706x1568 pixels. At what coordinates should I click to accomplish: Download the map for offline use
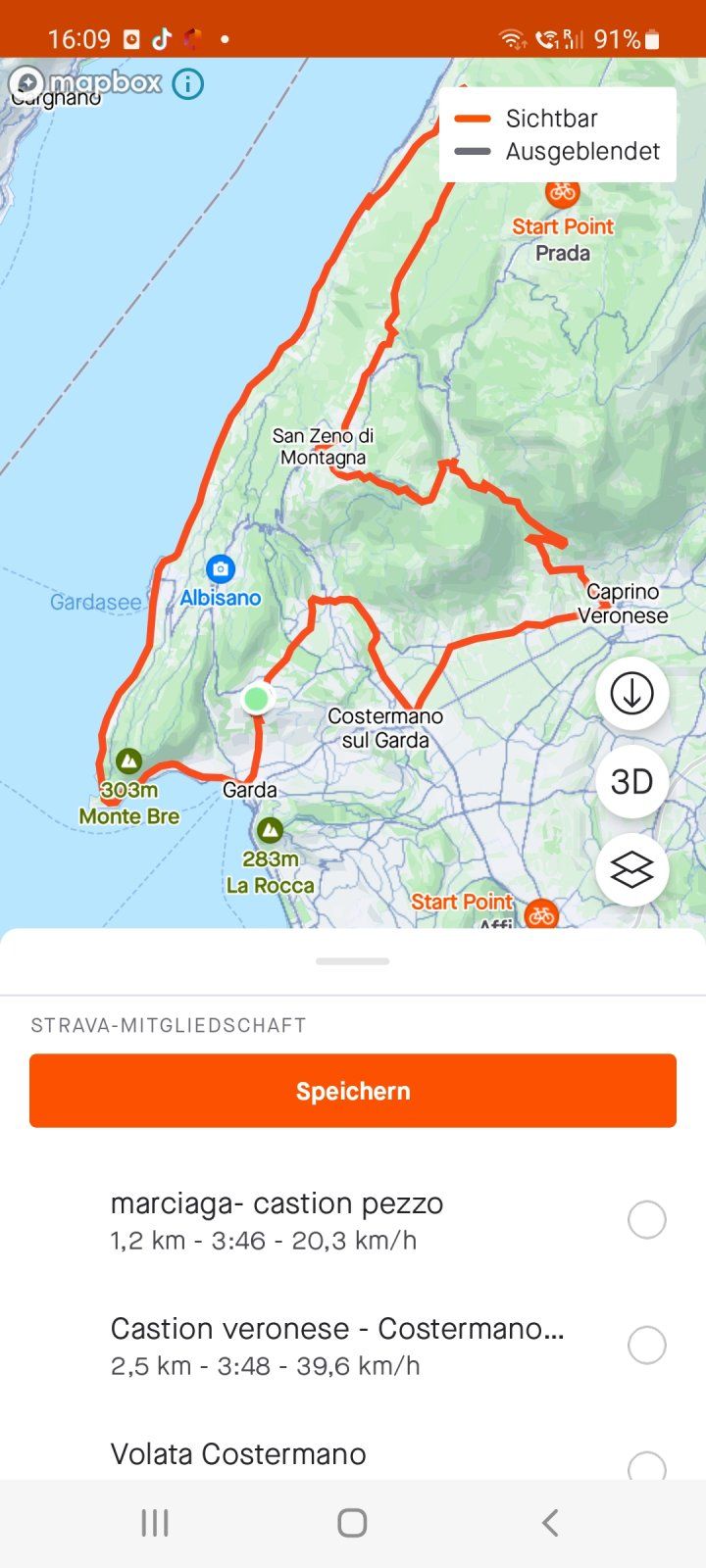631,693
